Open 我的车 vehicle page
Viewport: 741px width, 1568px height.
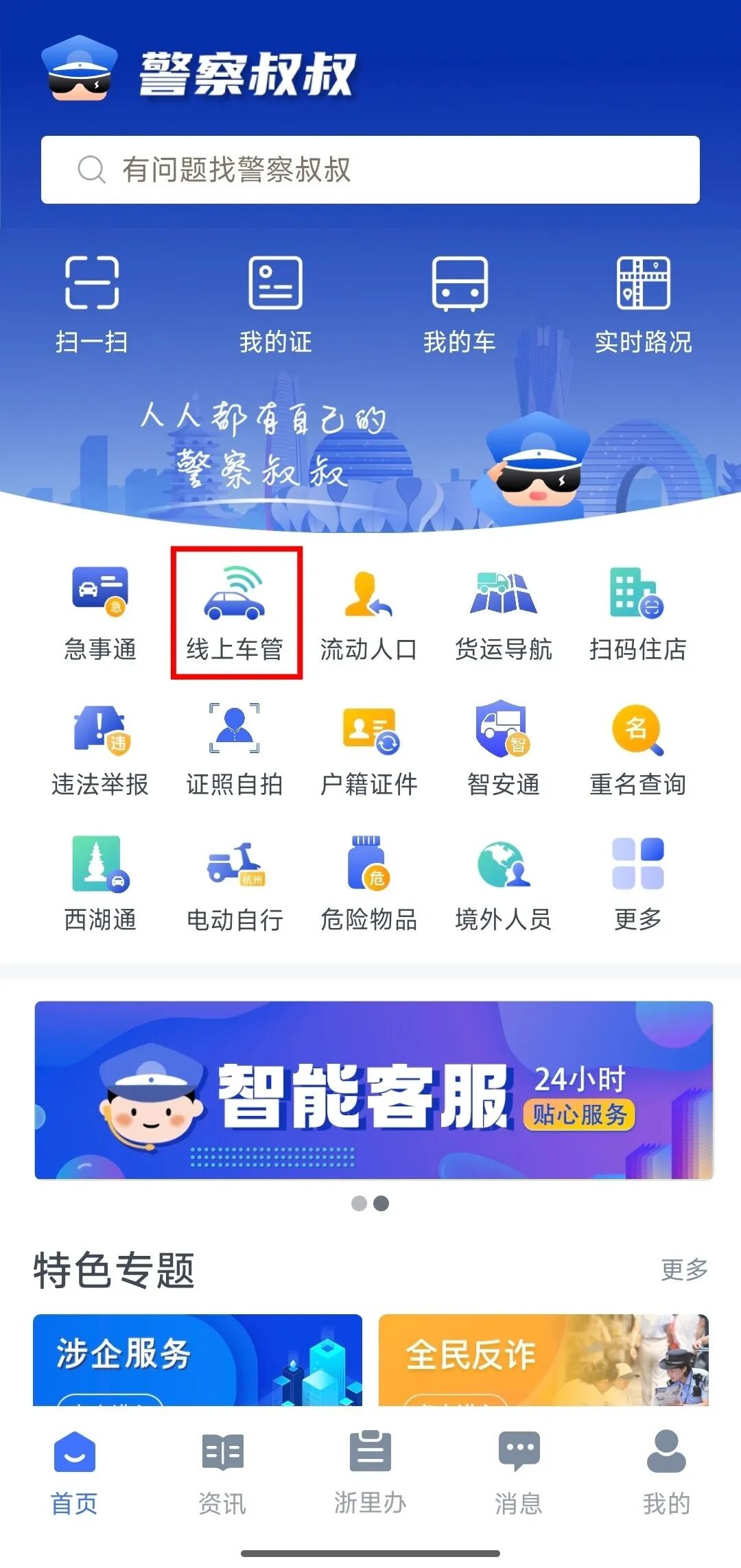pyautogui.click(x=459, y=303)
